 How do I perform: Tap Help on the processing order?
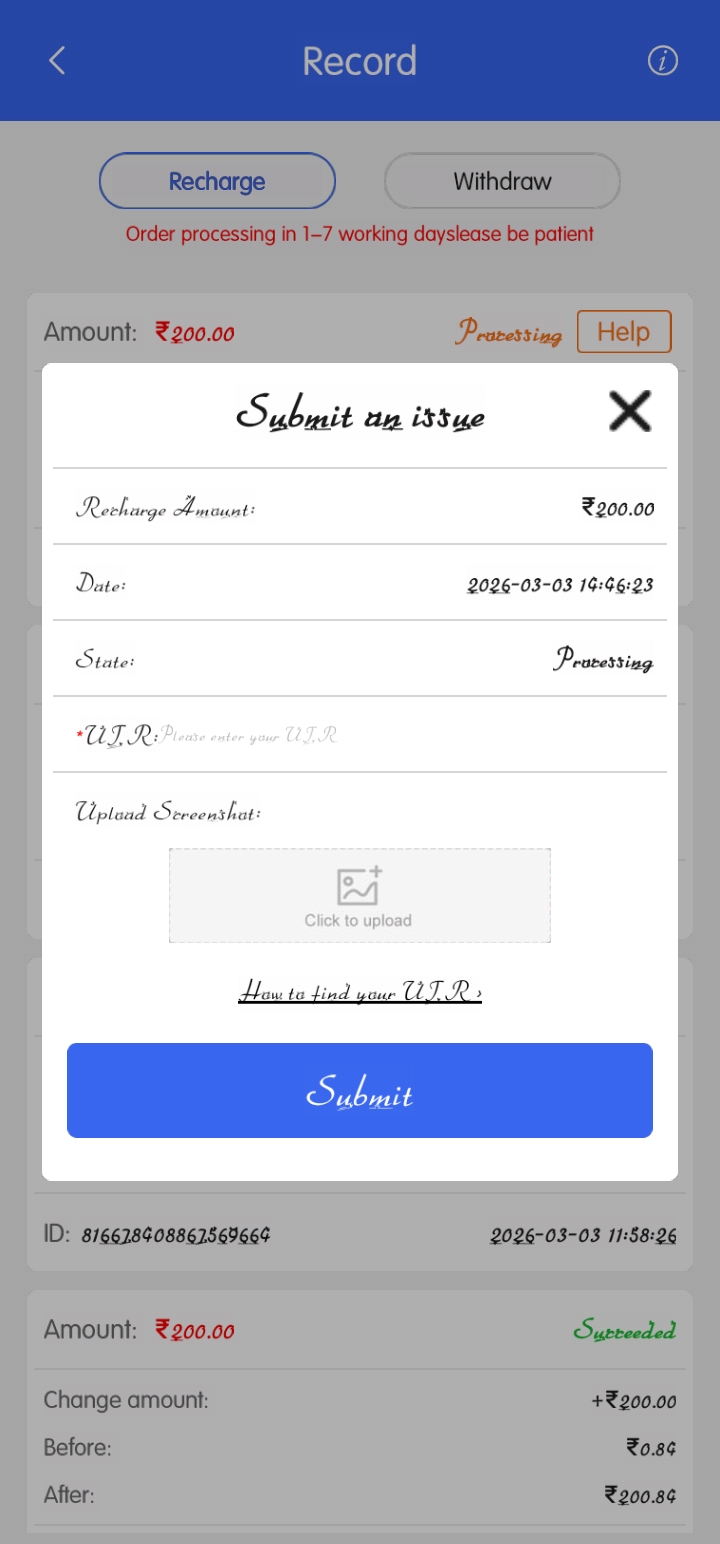(623, 332)
